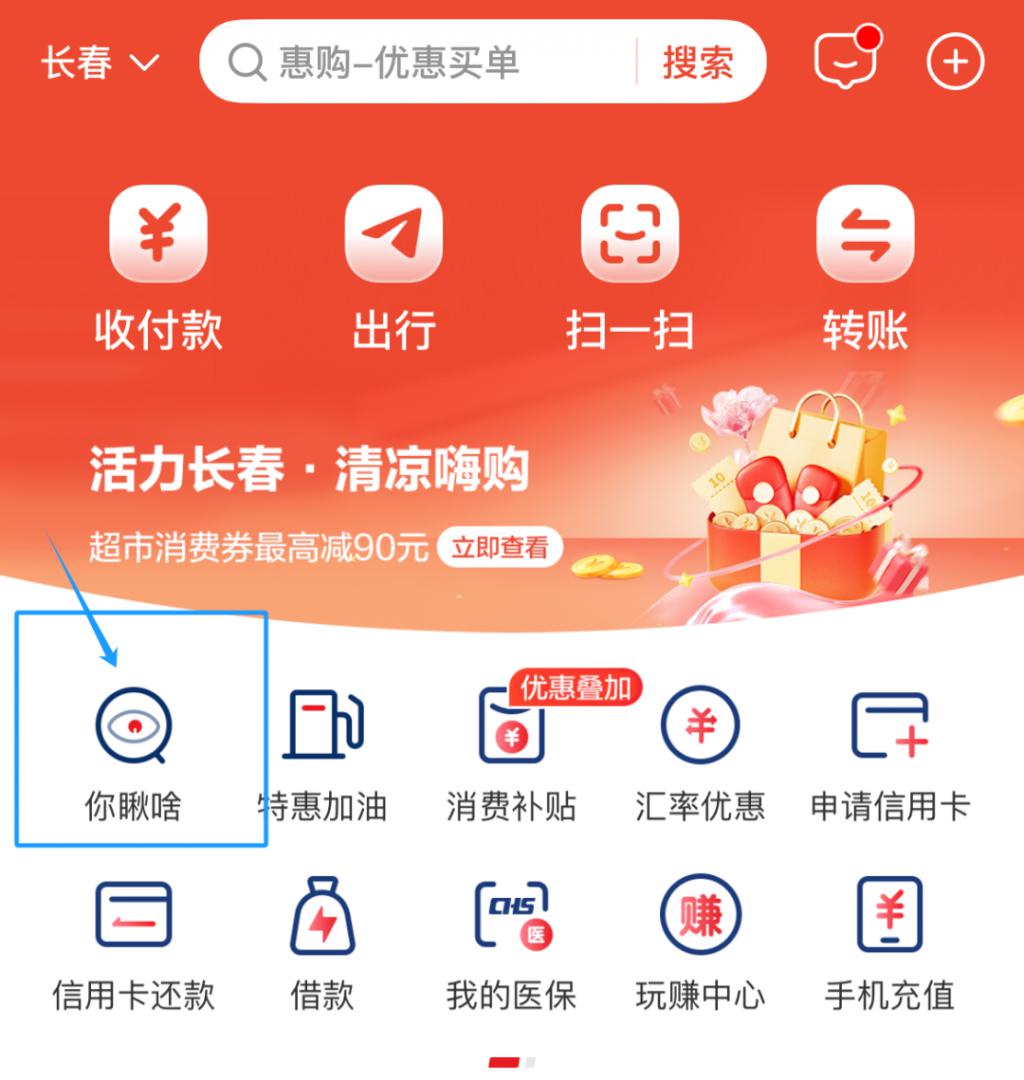The height and width of the screenshot is (1080, 1024).
Task: Select 申请信用卡 to apply
Action: pos(889,750)
